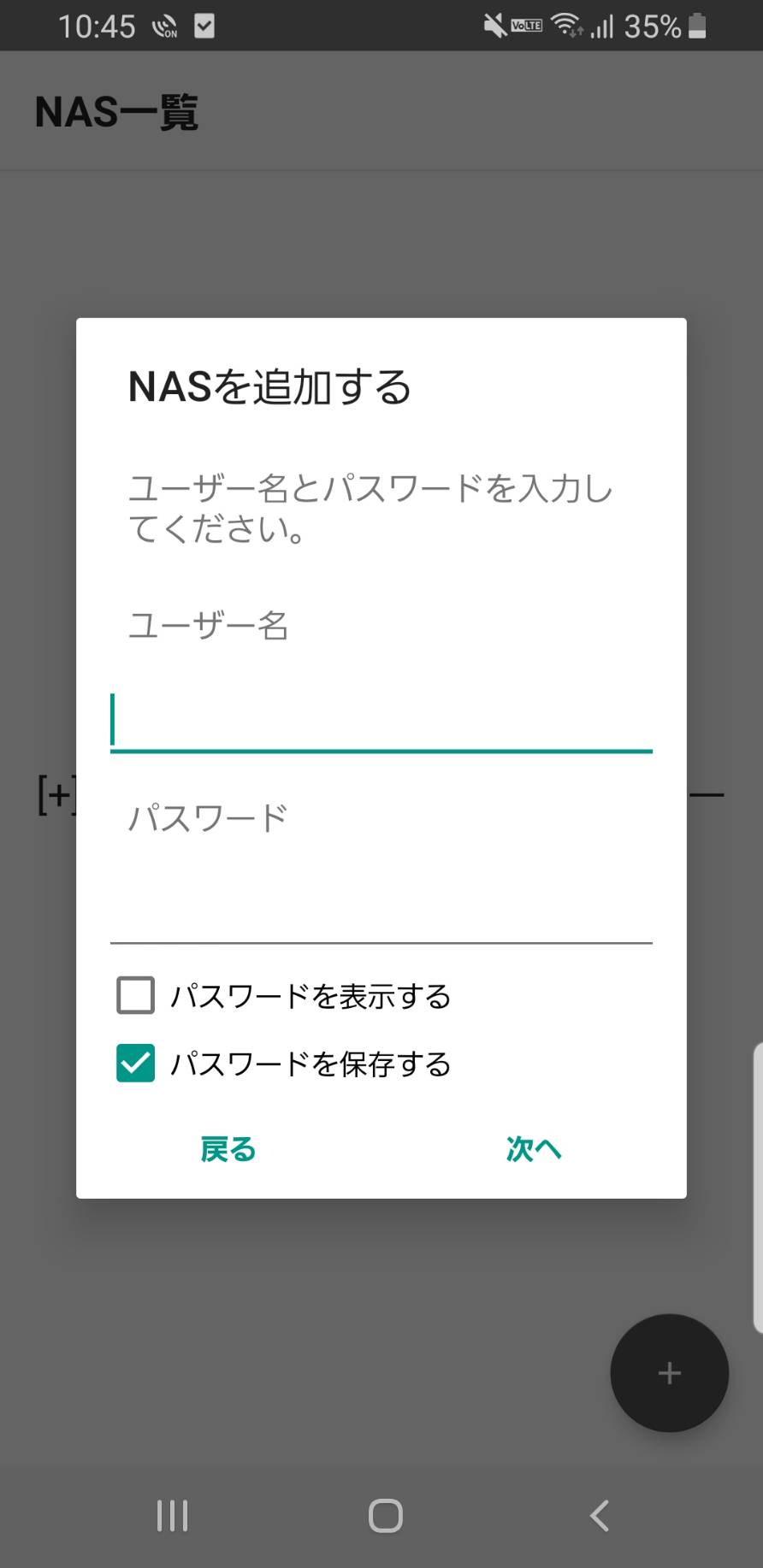
Task: Go back with system navigation arrow
Action: [x=599, y=1516]
